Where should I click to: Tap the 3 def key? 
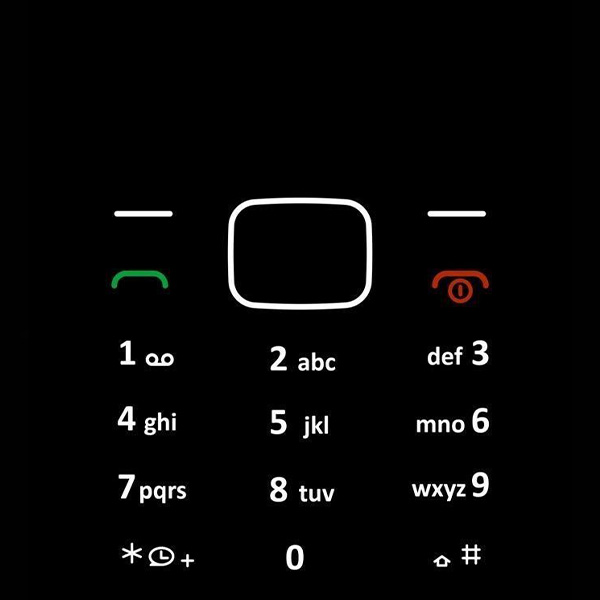[458, 355]
